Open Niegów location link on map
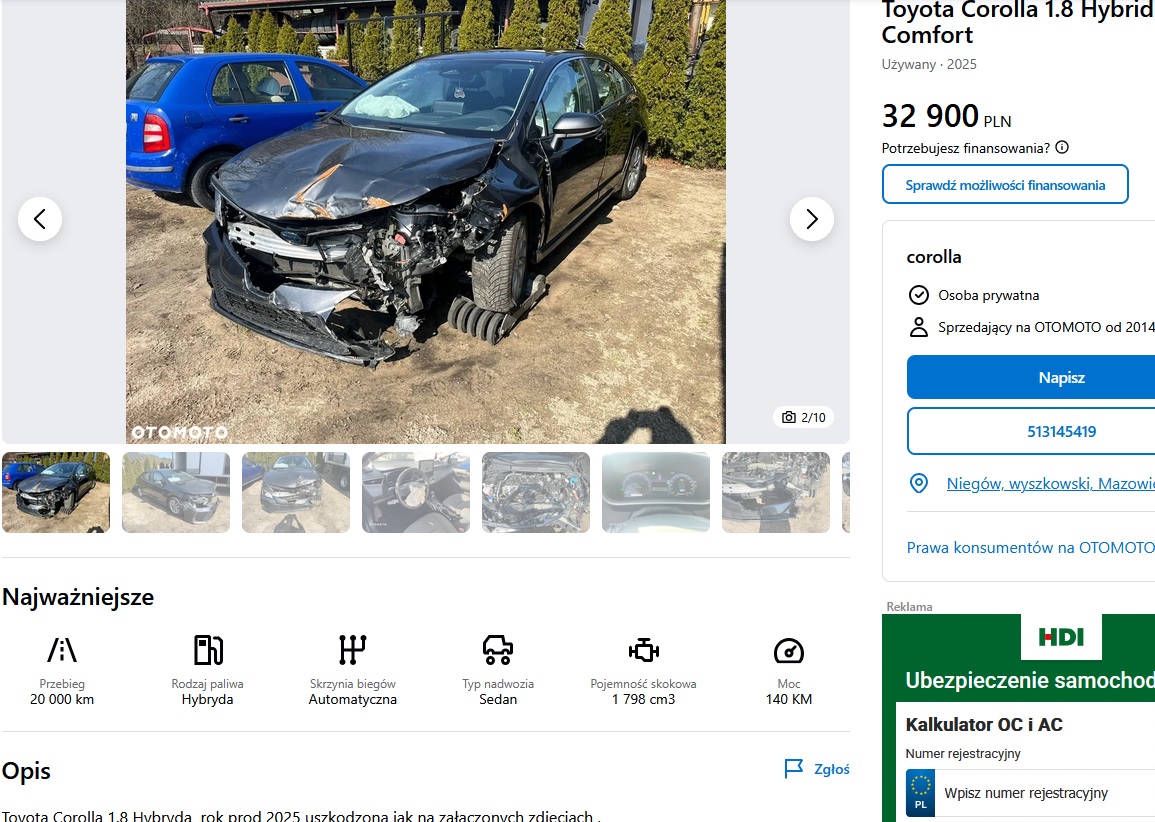 click(x=1050, y=483)
